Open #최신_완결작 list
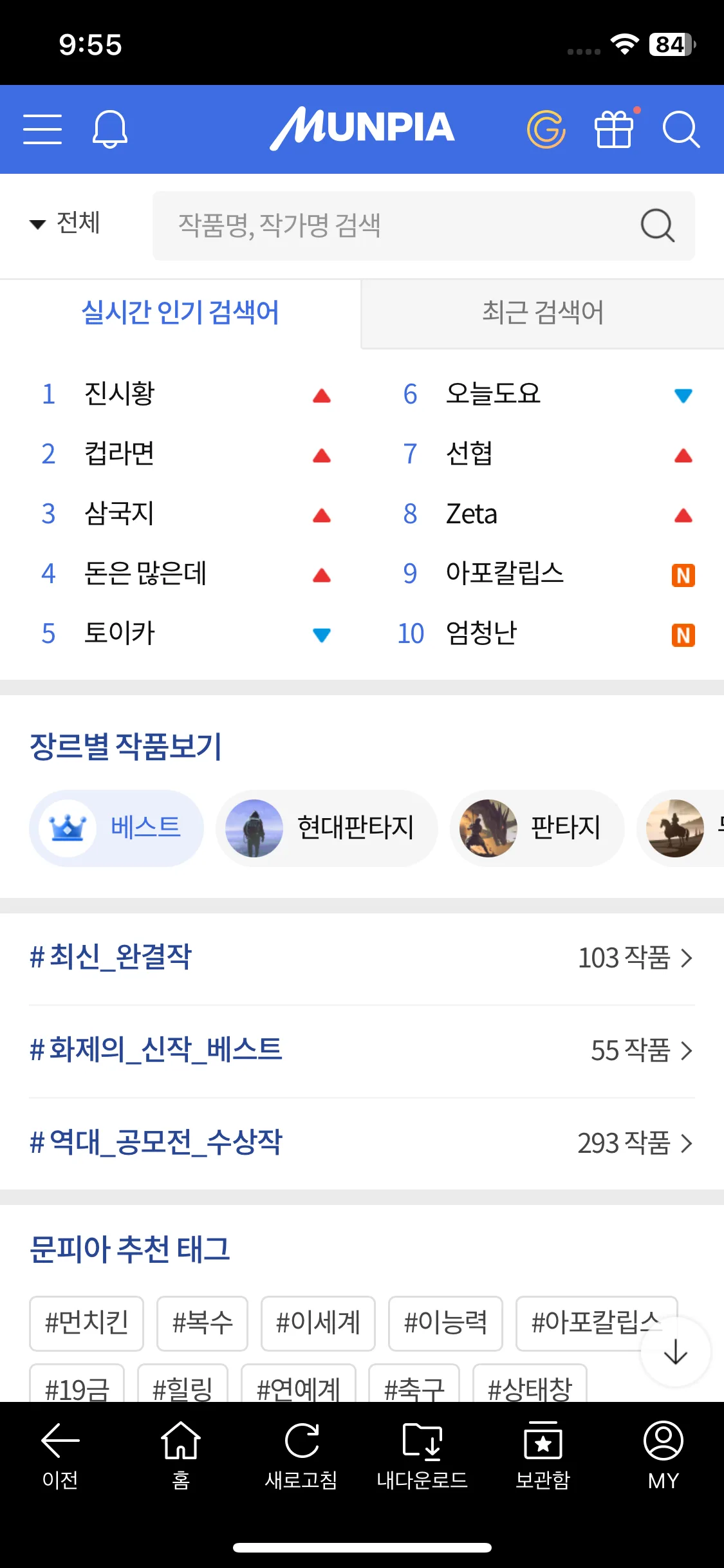724x1568 pixels. point(362,957)
